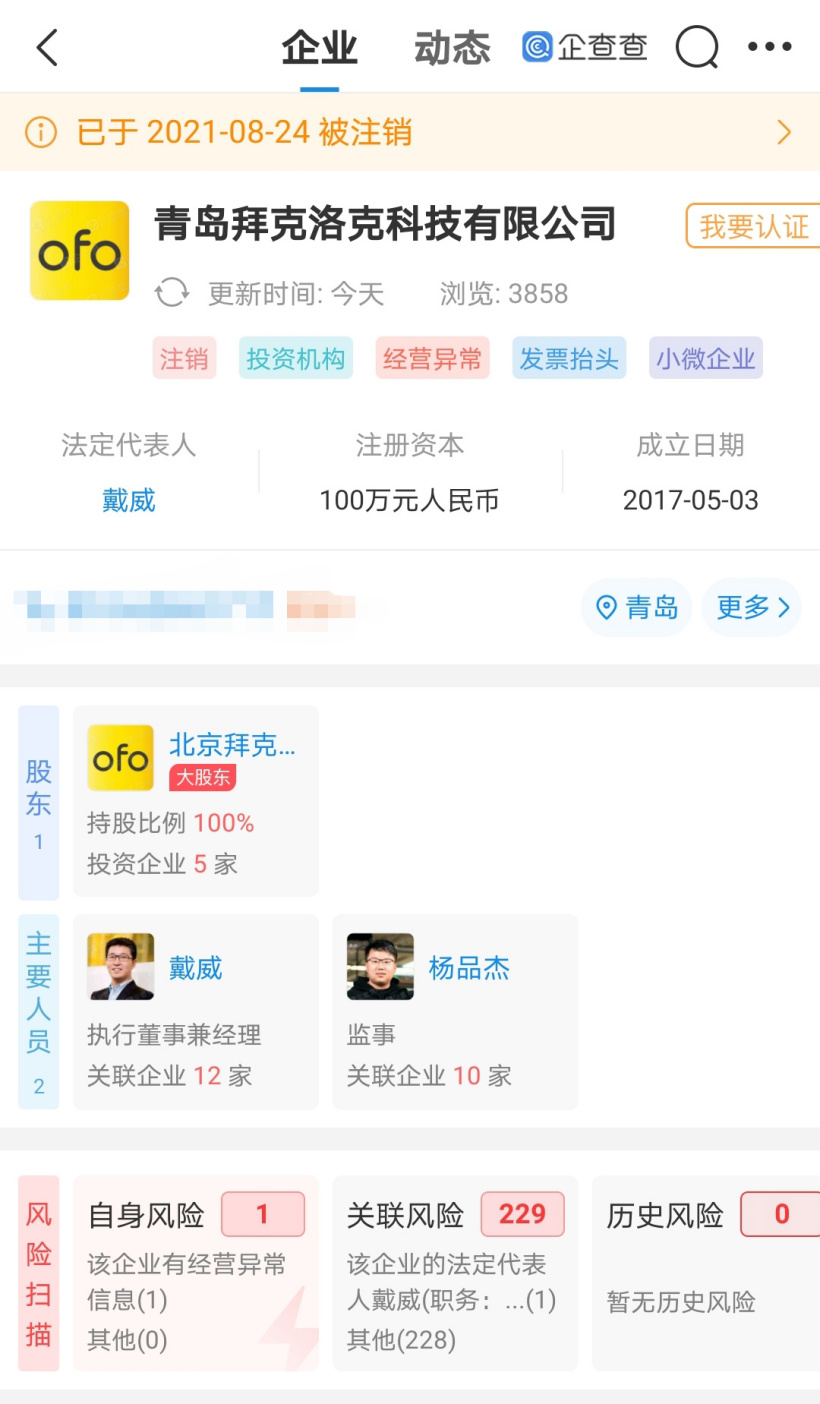Screen dimensions: 820x1404
Task: Select the 发票抬头 tag
Action: [x=569, y=359]
